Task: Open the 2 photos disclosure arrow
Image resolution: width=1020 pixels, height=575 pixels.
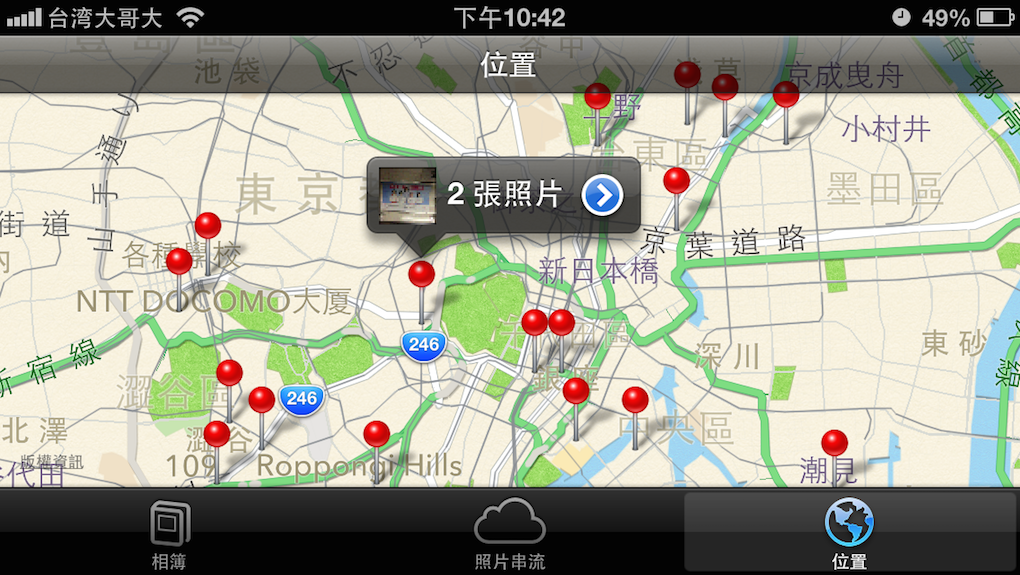Action: point(602,196)
